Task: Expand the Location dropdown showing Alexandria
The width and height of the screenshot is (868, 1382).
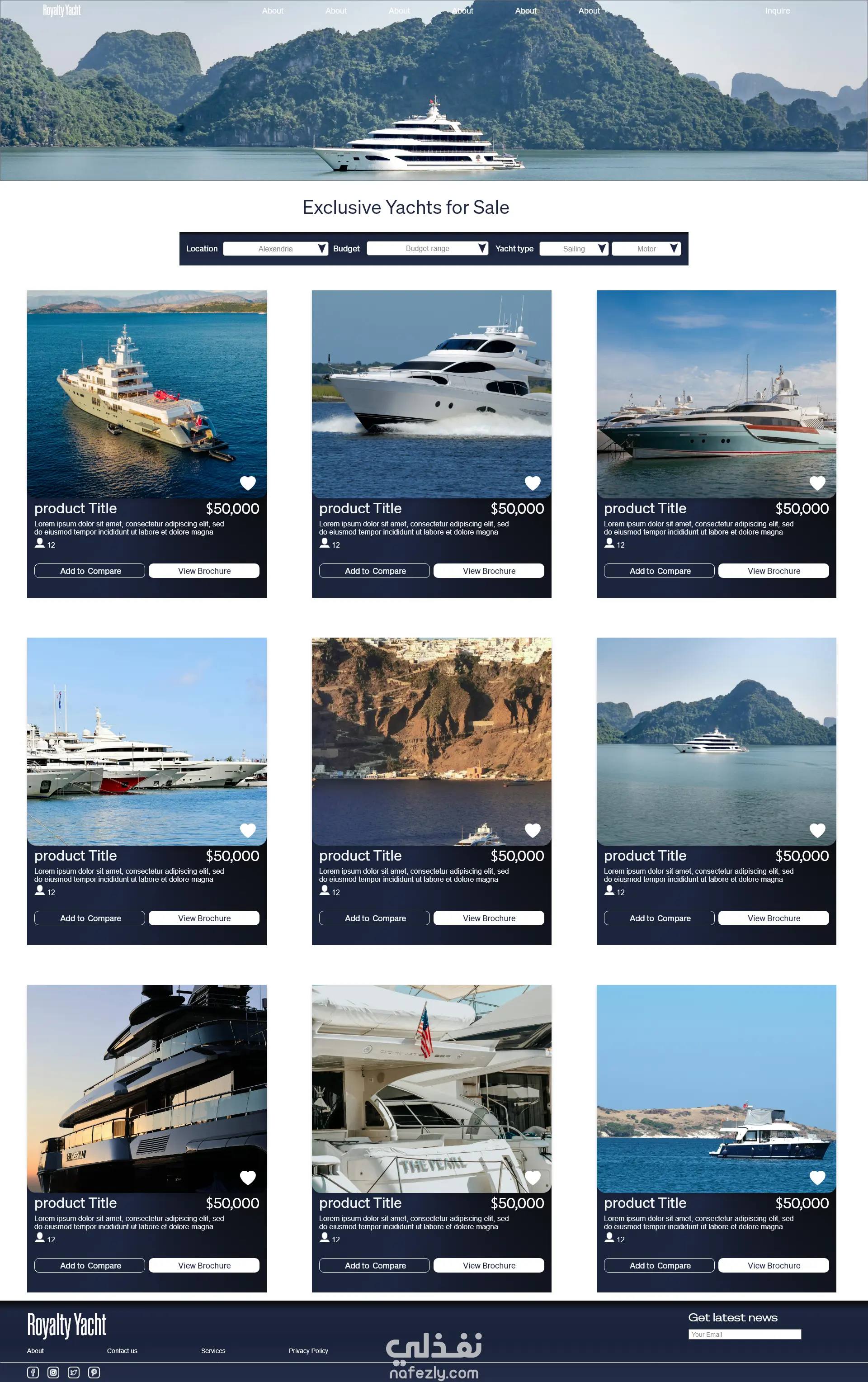Action: point(275,249)
